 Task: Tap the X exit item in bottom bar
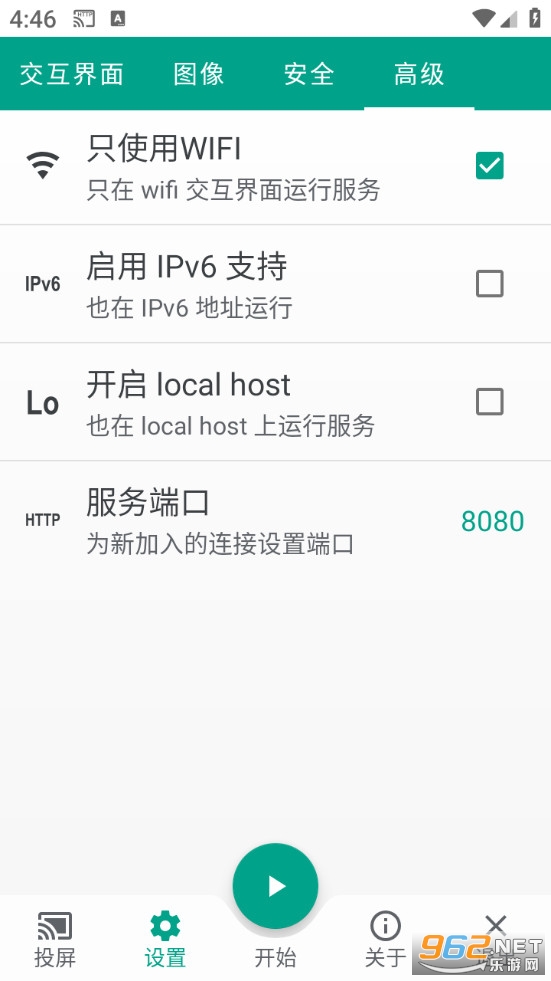pyautogui.click(x=495, y=925)
